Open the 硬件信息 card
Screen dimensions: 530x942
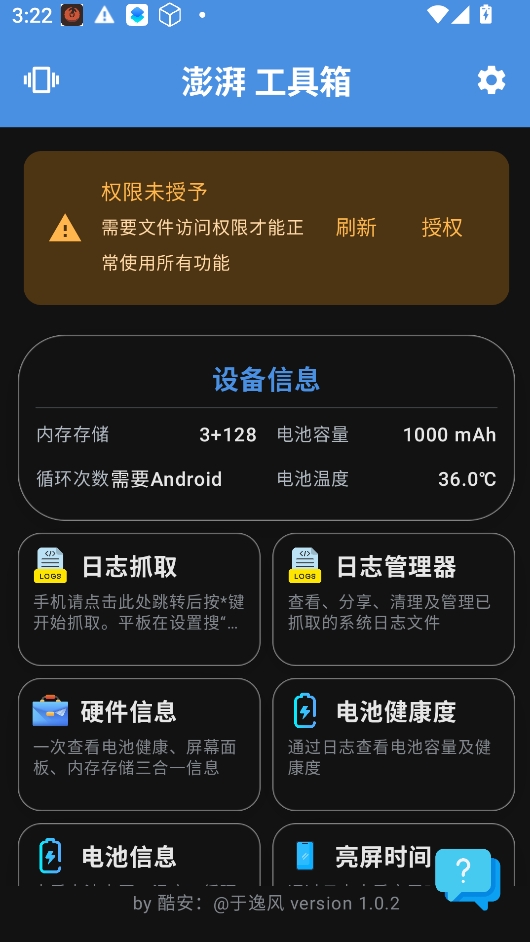139,744
